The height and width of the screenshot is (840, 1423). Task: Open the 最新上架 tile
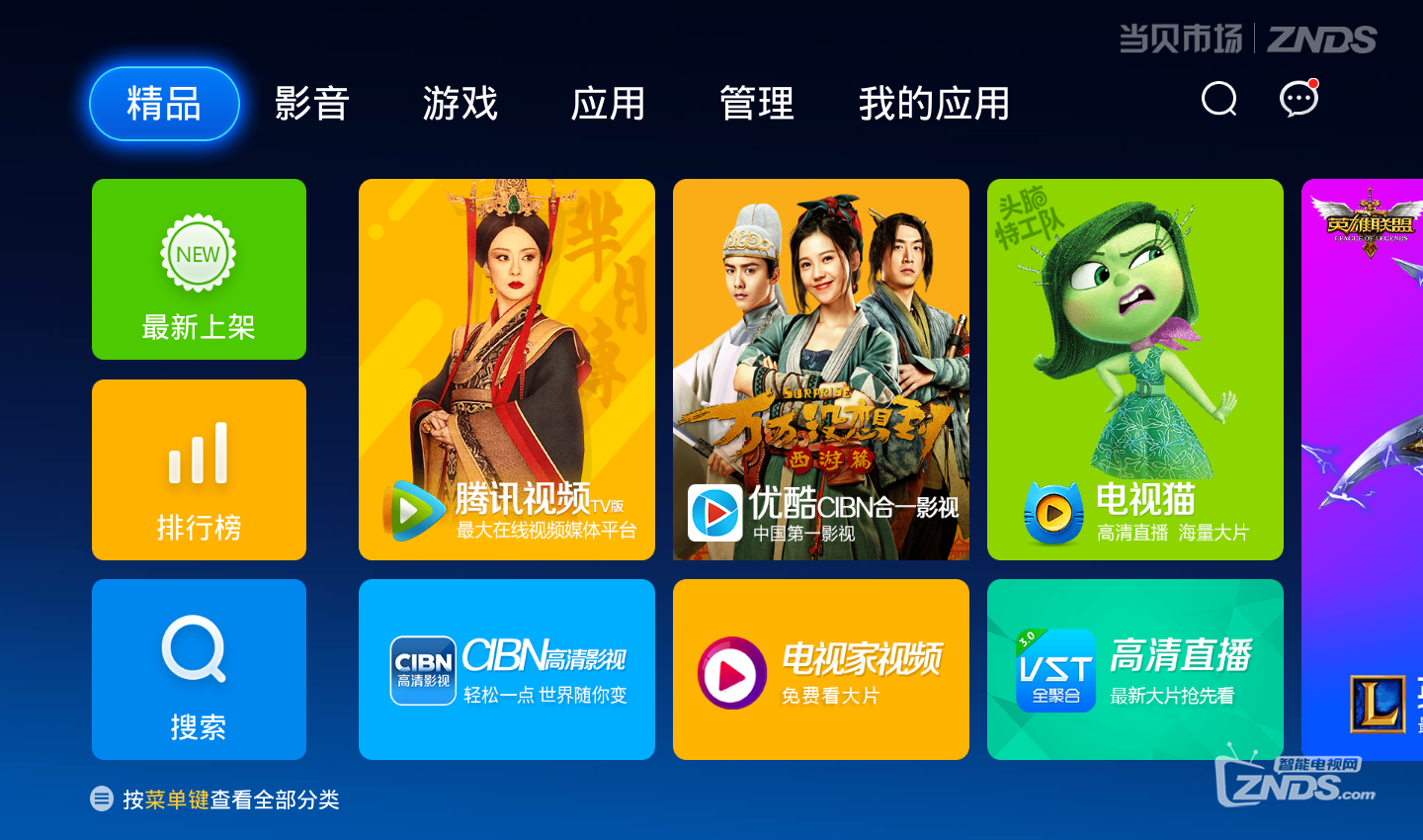(199, 269)
